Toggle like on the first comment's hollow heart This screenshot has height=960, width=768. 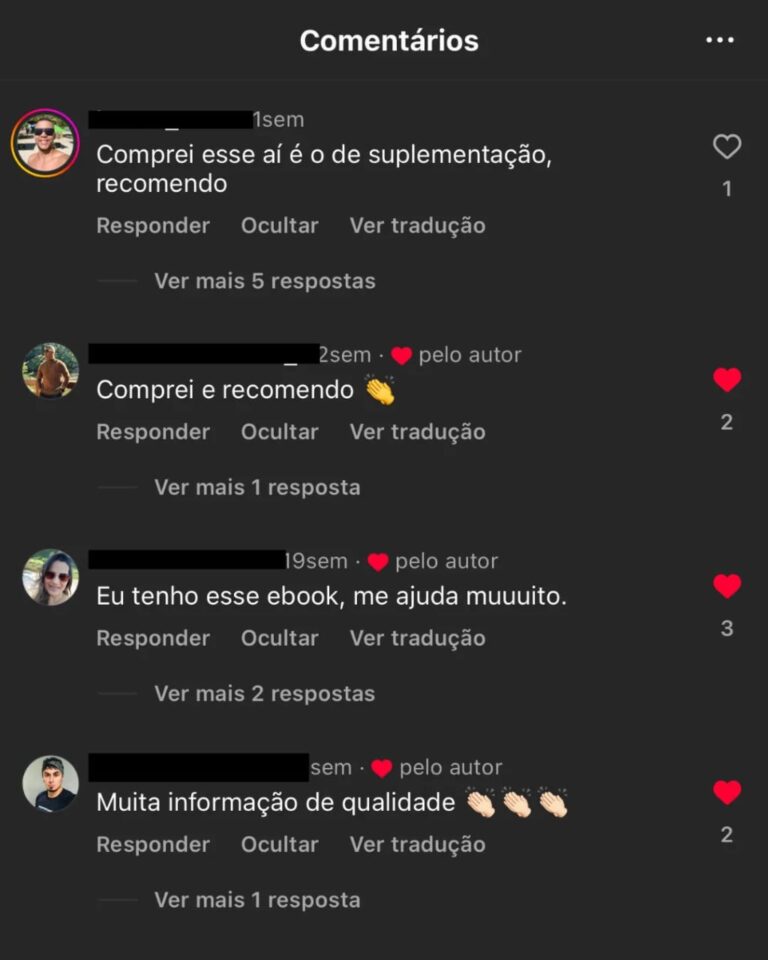[726, 146]
